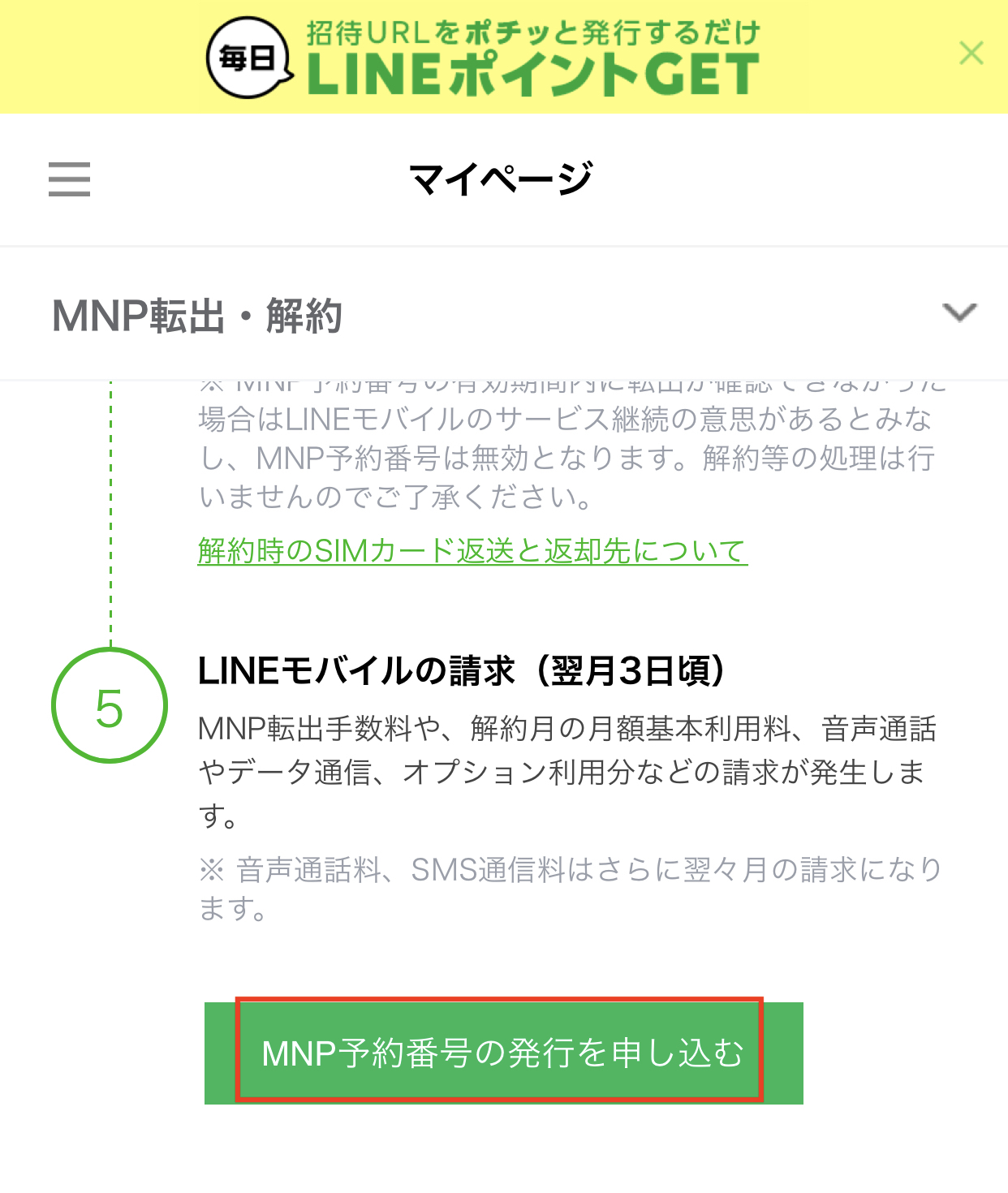Tap MNP予約番号の発行を申し込む button
The height and width of the screenshot is (1193, 1008).
pos(503,1053)
